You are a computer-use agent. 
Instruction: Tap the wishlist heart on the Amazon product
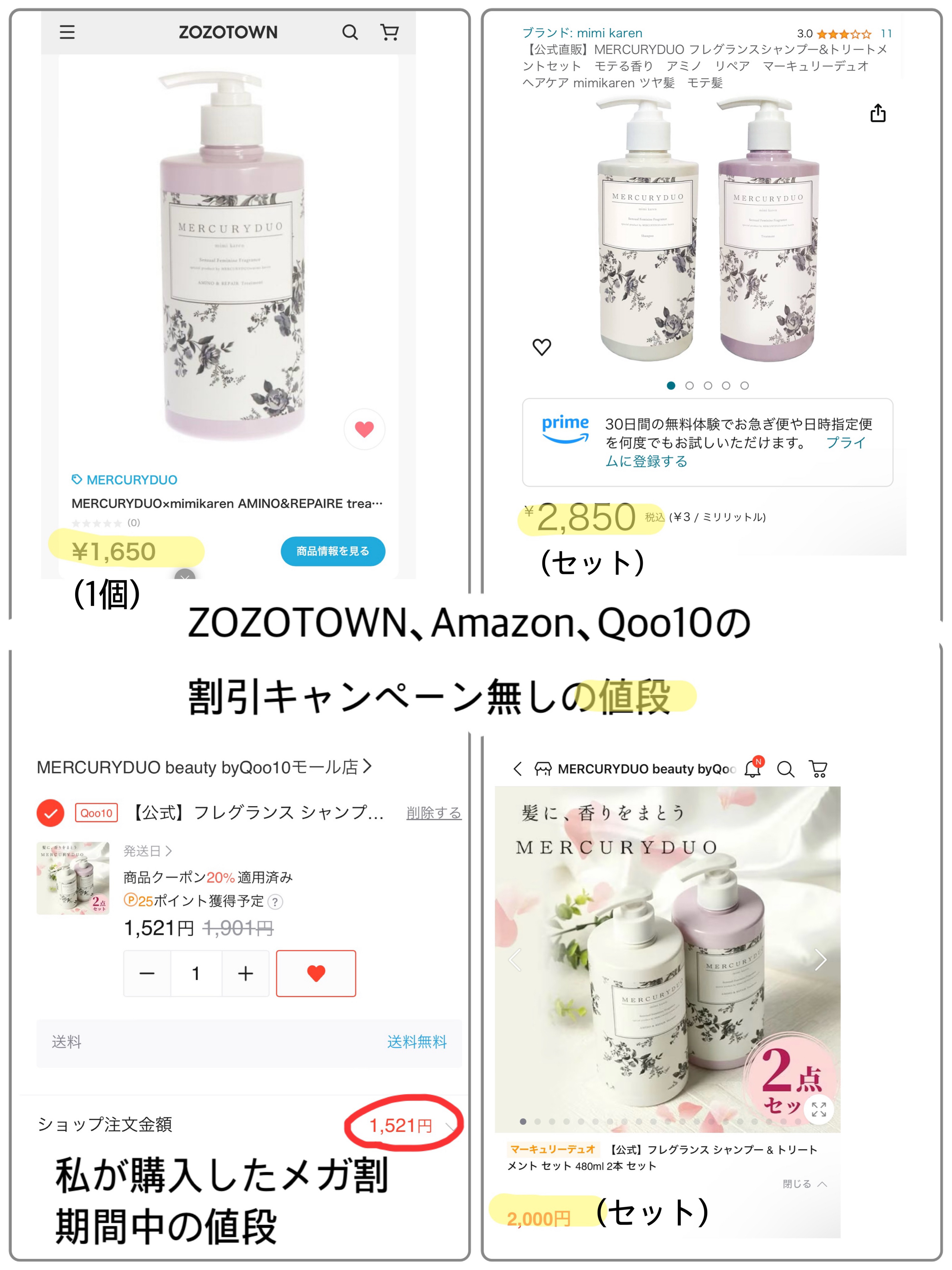click(542, 347)
